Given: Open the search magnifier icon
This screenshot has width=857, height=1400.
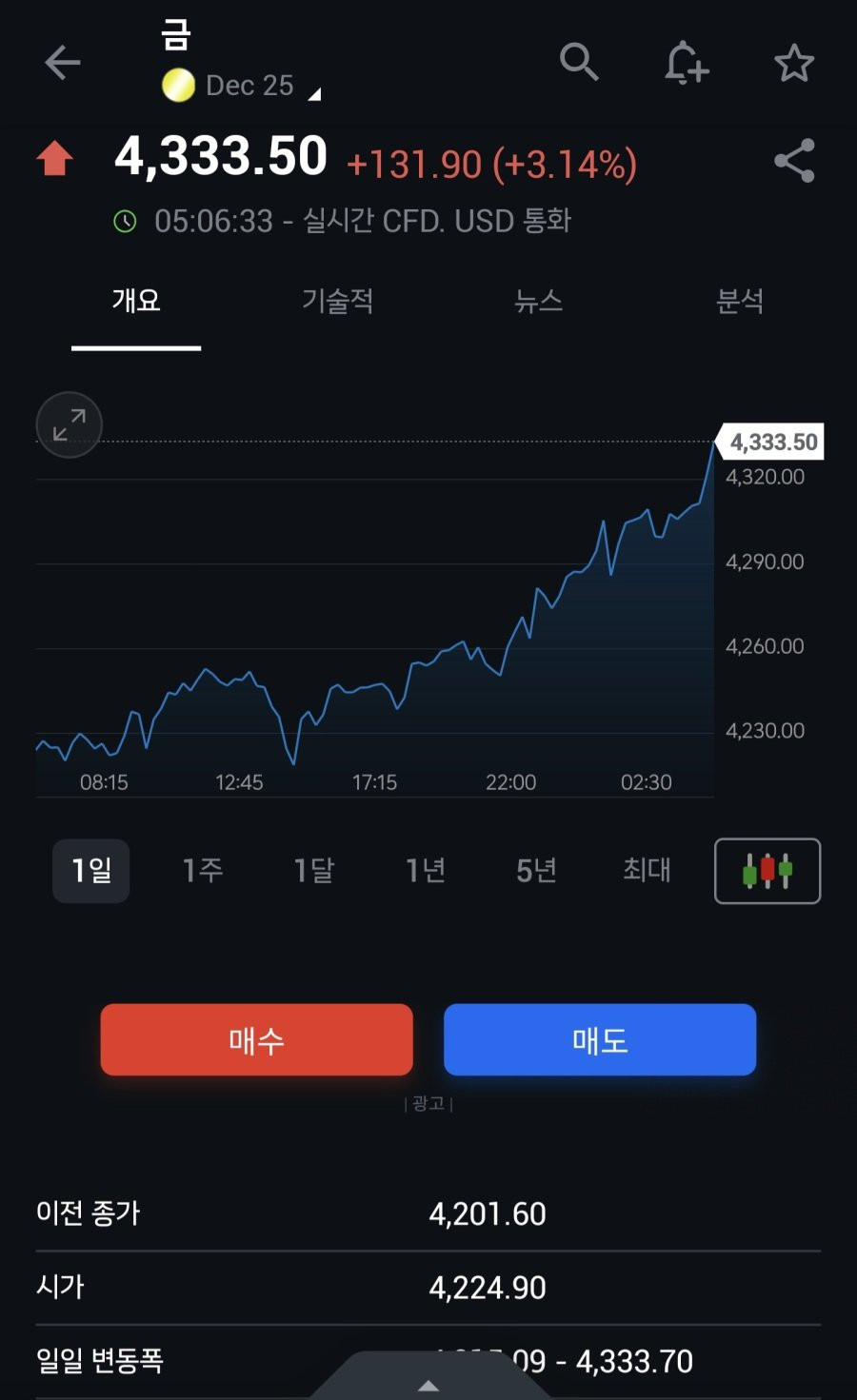Looking at the screenshot, I should coord(578,63).
